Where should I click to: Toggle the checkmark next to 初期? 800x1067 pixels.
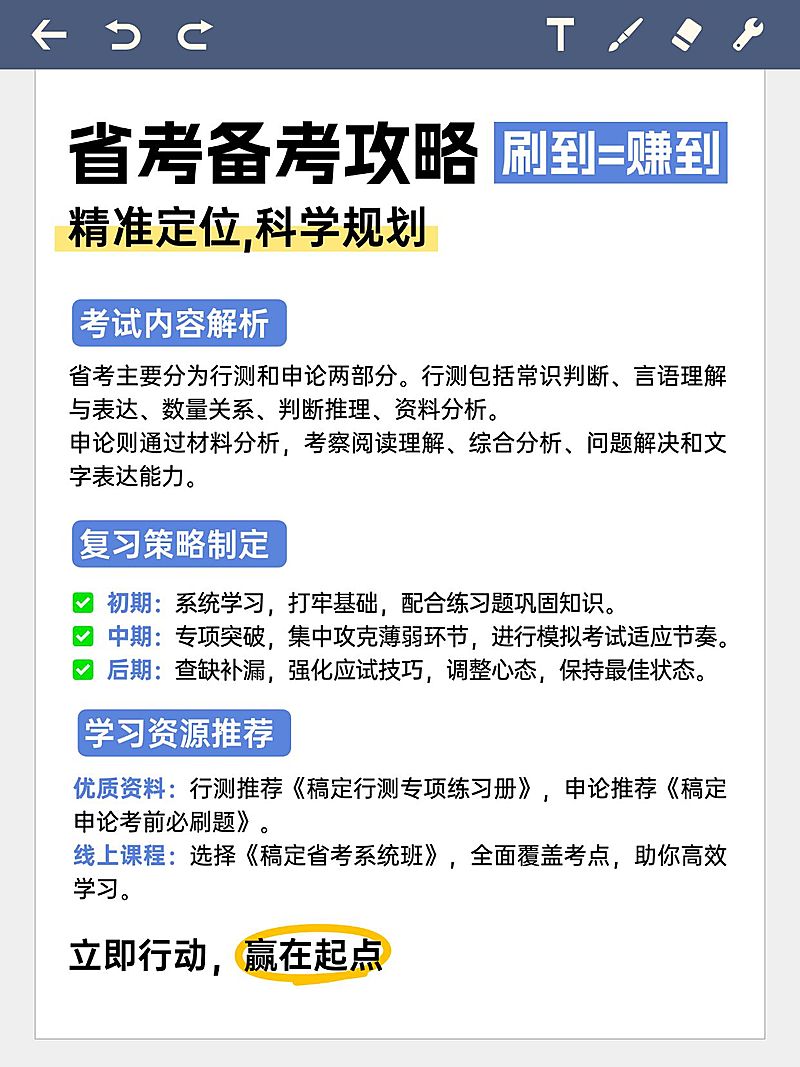pyautogui.click(x=84, y=602)
